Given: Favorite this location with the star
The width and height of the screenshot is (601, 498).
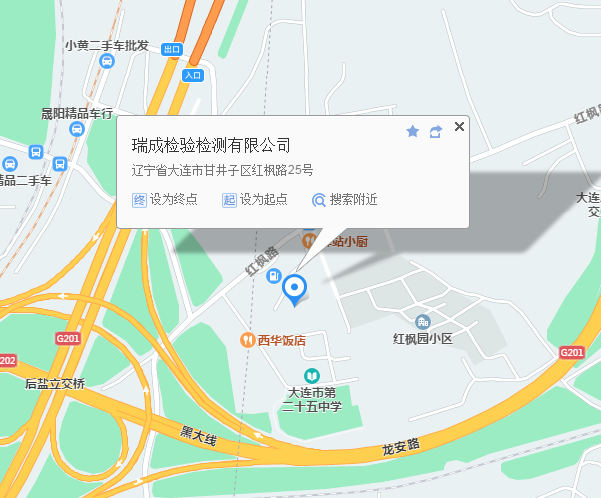Looking at the screenshot, I should (x=412, y=131).
